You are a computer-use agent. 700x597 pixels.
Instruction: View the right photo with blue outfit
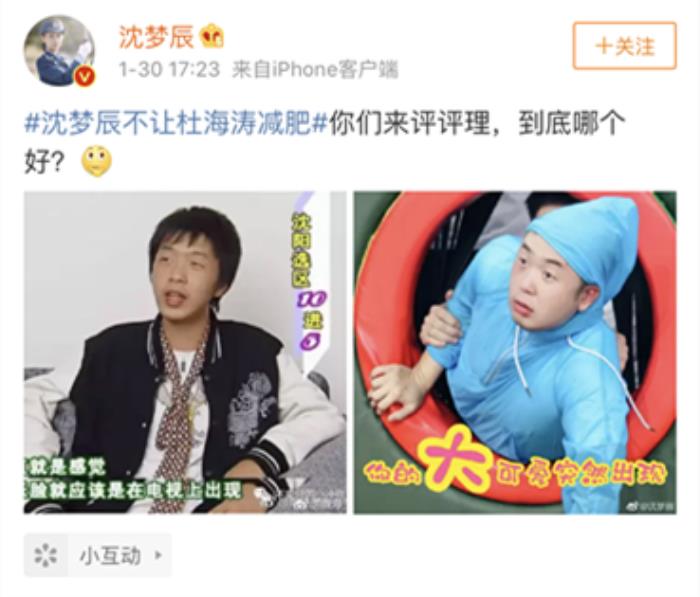point(514,352)
